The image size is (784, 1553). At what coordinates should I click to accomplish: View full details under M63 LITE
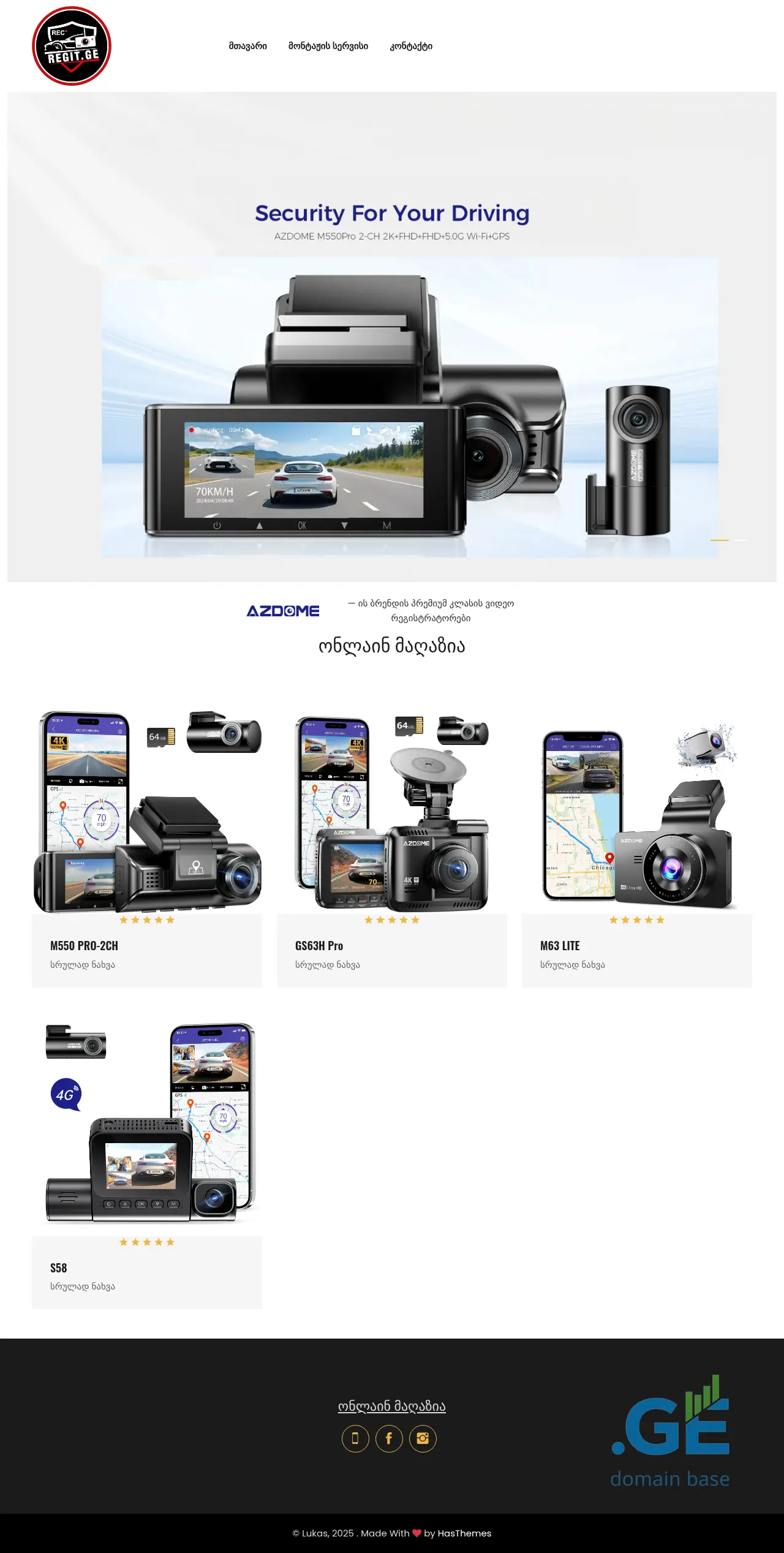pos(573,964)
